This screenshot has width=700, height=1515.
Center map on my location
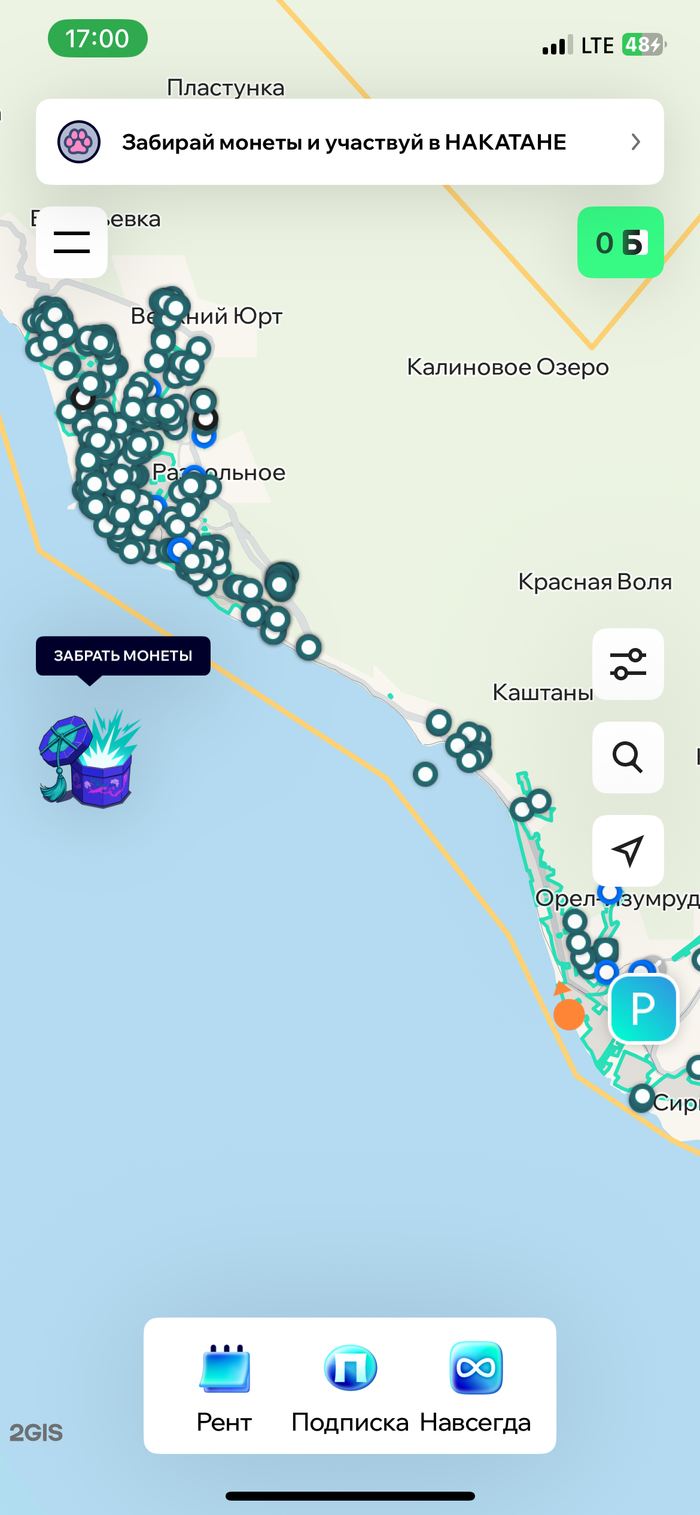click(x=628, y=851)
